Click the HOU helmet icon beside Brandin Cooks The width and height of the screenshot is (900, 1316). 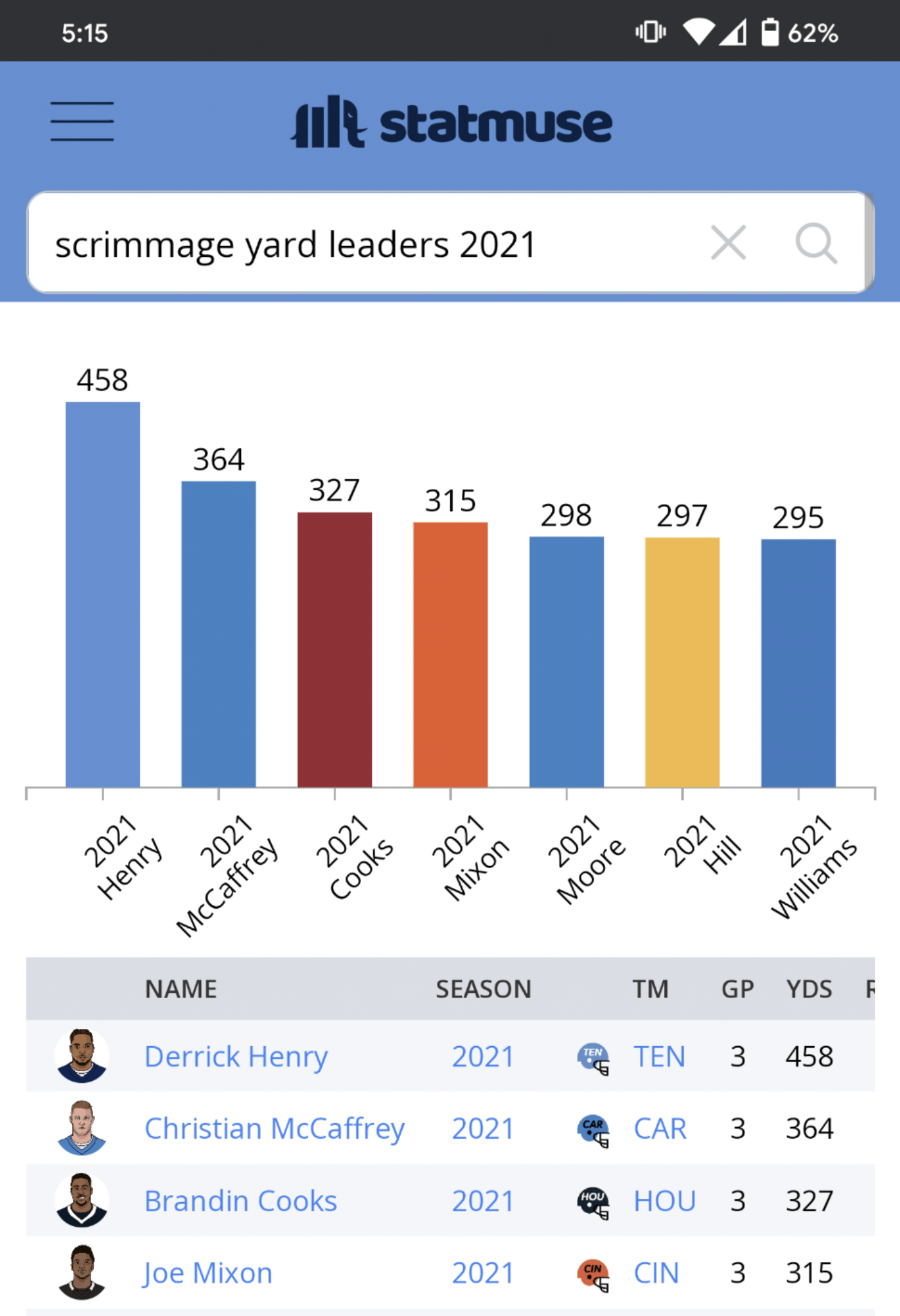(592, 1200)
